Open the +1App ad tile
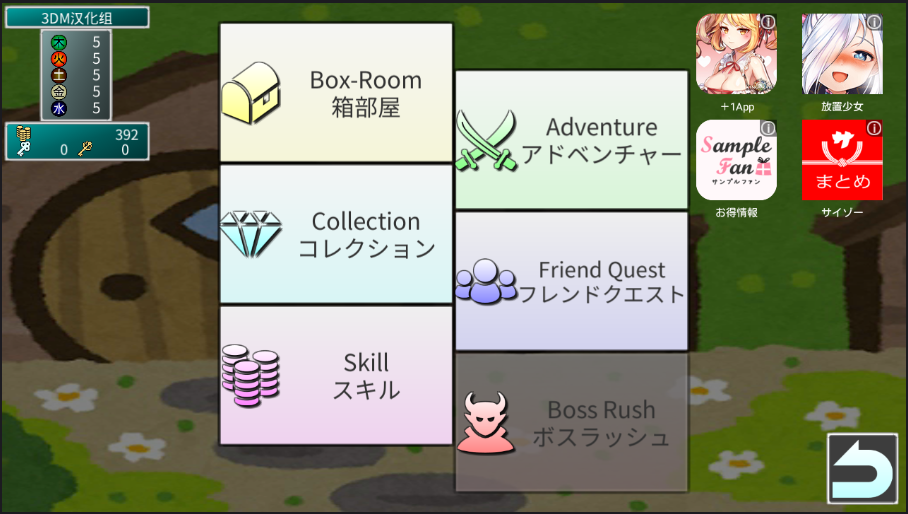 735,53
